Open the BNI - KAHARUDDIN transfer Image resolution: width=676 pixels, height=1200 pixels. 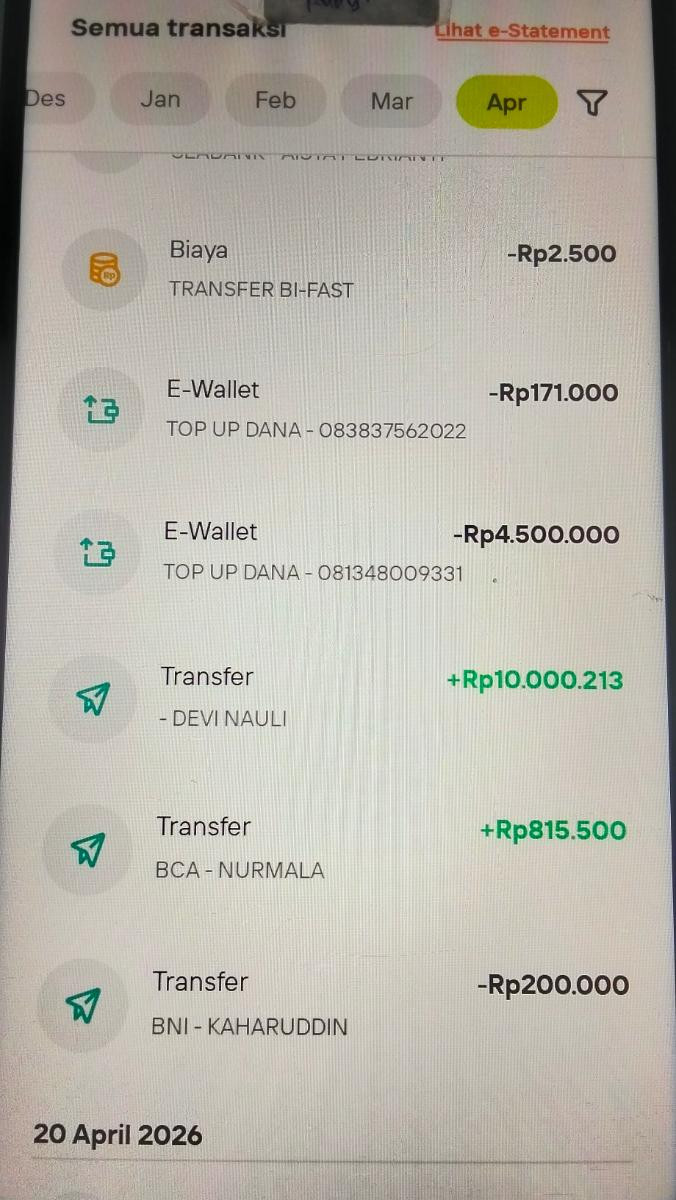(340, 1003)
